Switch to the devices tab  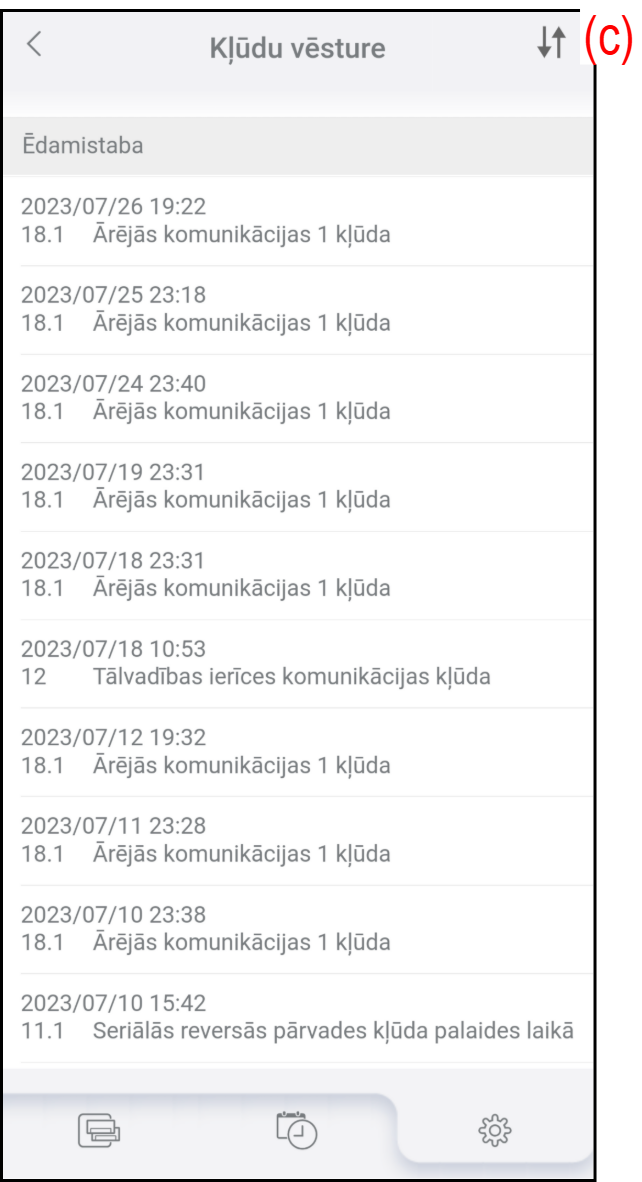point(99,1130)
